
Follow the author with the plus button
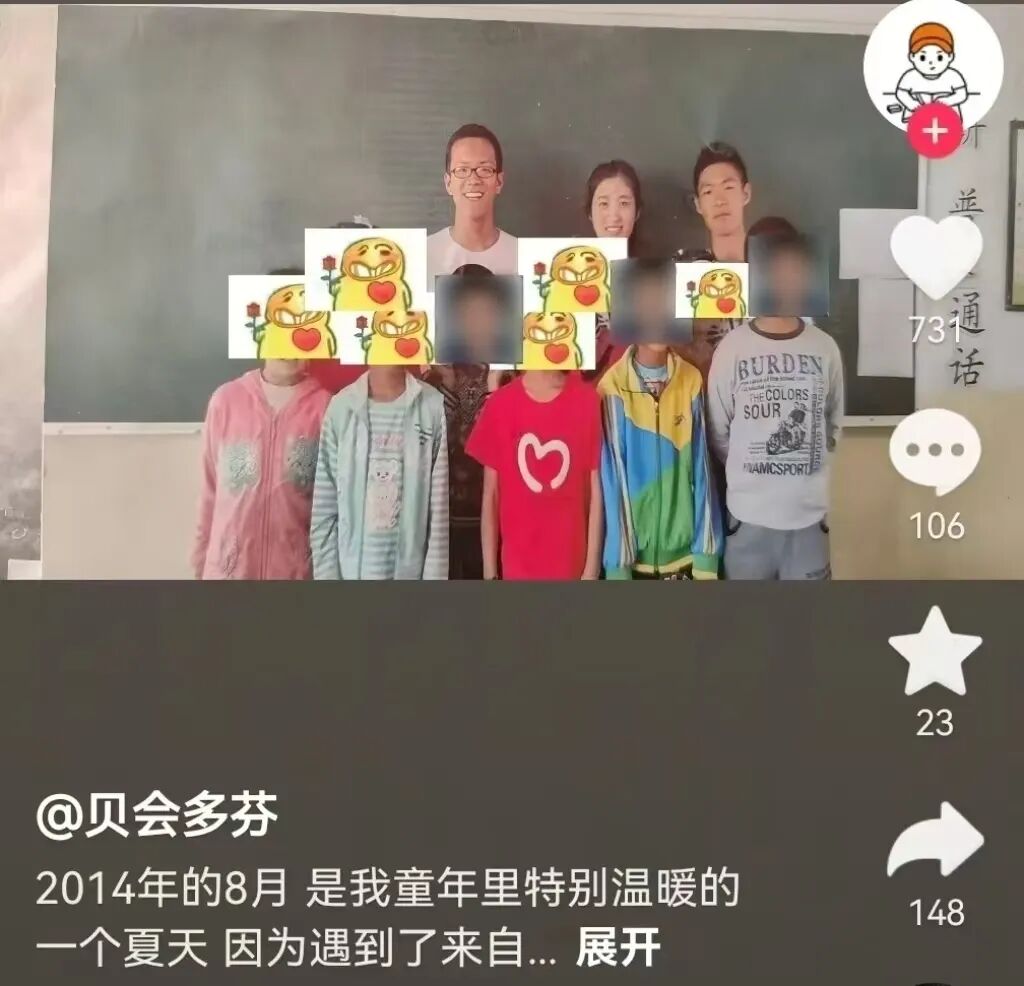pos(934,133)
